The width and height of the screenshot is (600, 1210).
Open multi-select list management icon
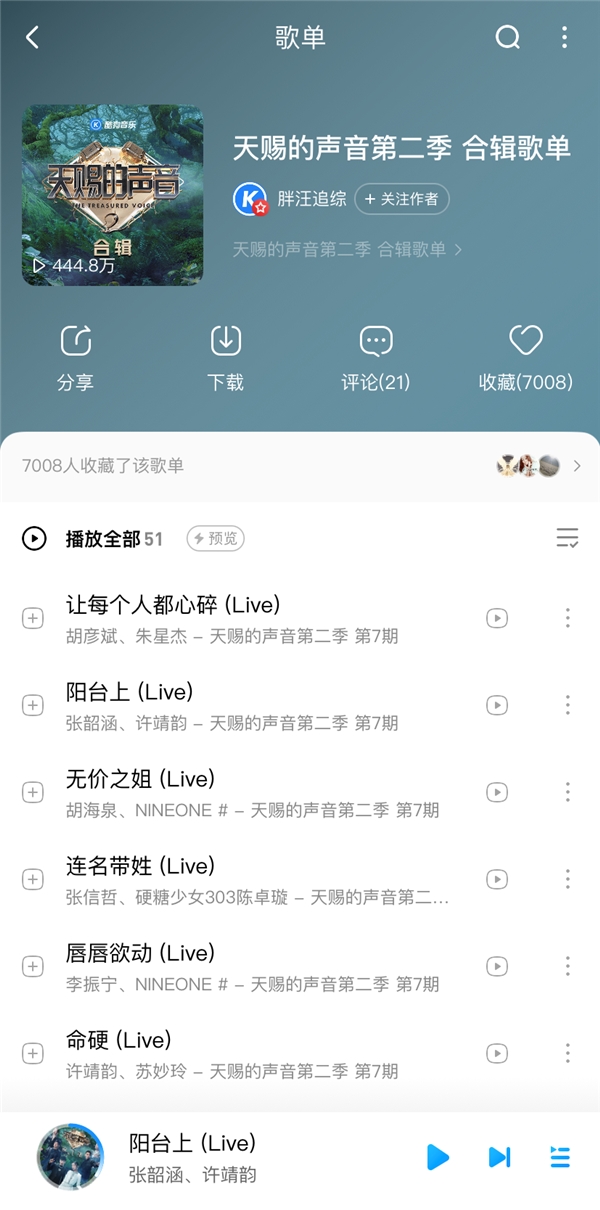567,539
